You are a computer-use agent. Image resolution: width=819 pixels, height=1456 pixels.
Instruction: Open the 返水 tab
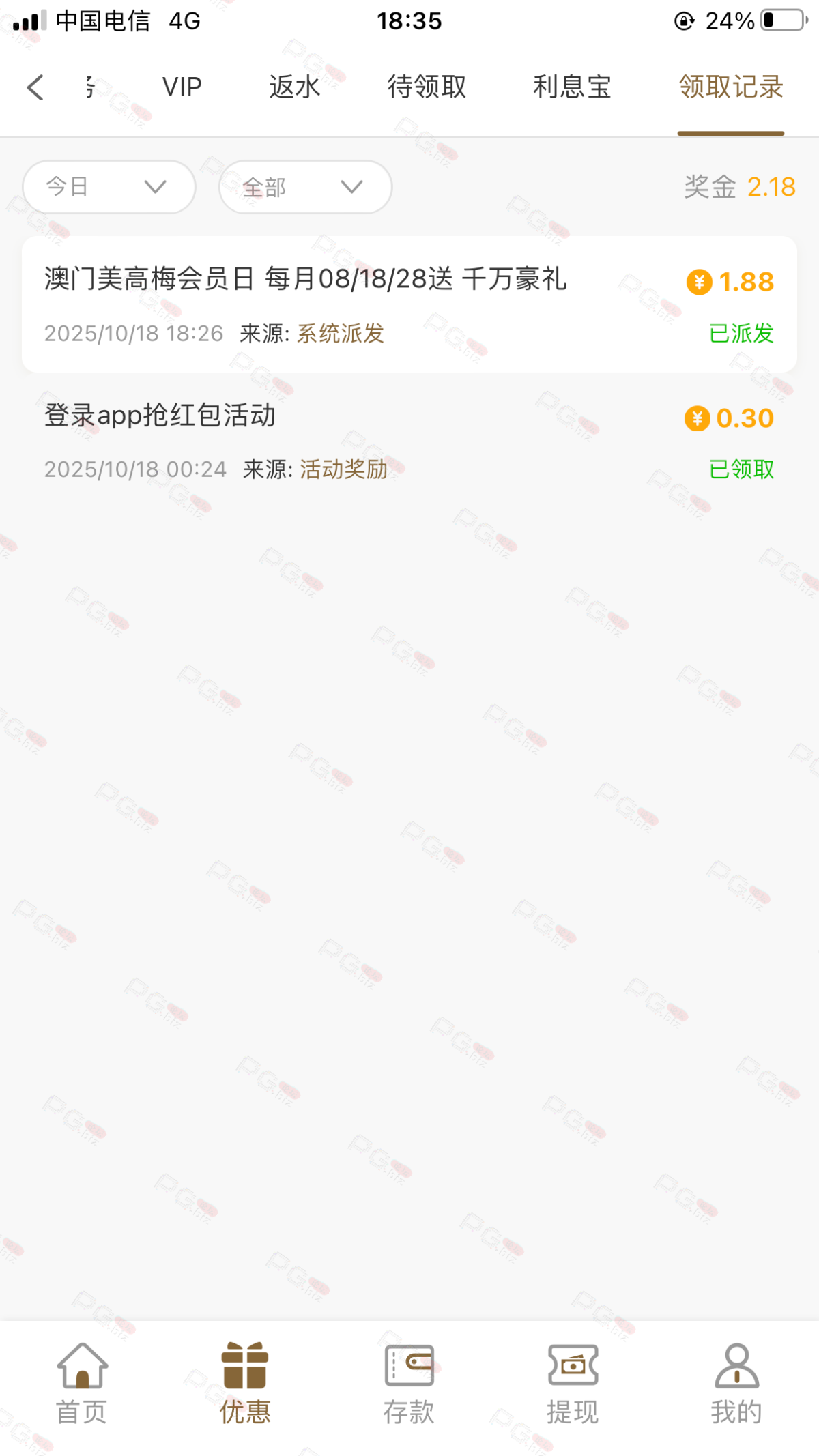coord(294,87)
